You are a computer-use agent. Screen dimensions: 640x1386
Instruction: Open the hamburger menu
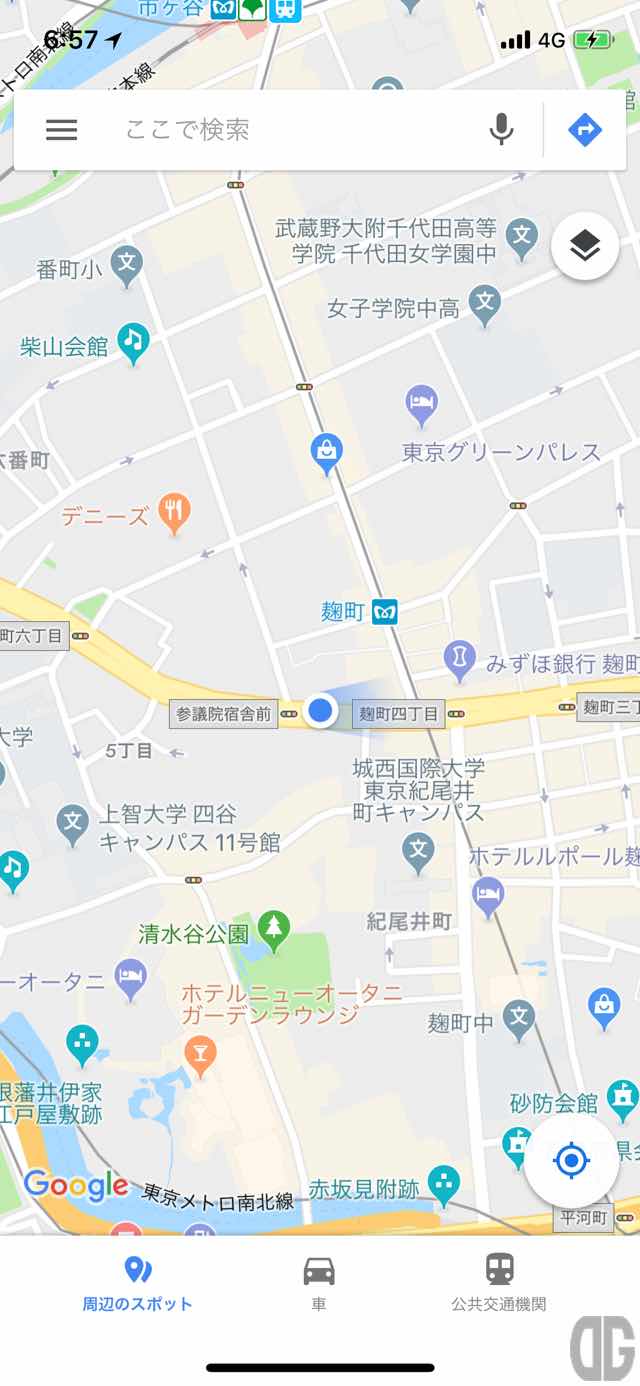tap(61, 130)
